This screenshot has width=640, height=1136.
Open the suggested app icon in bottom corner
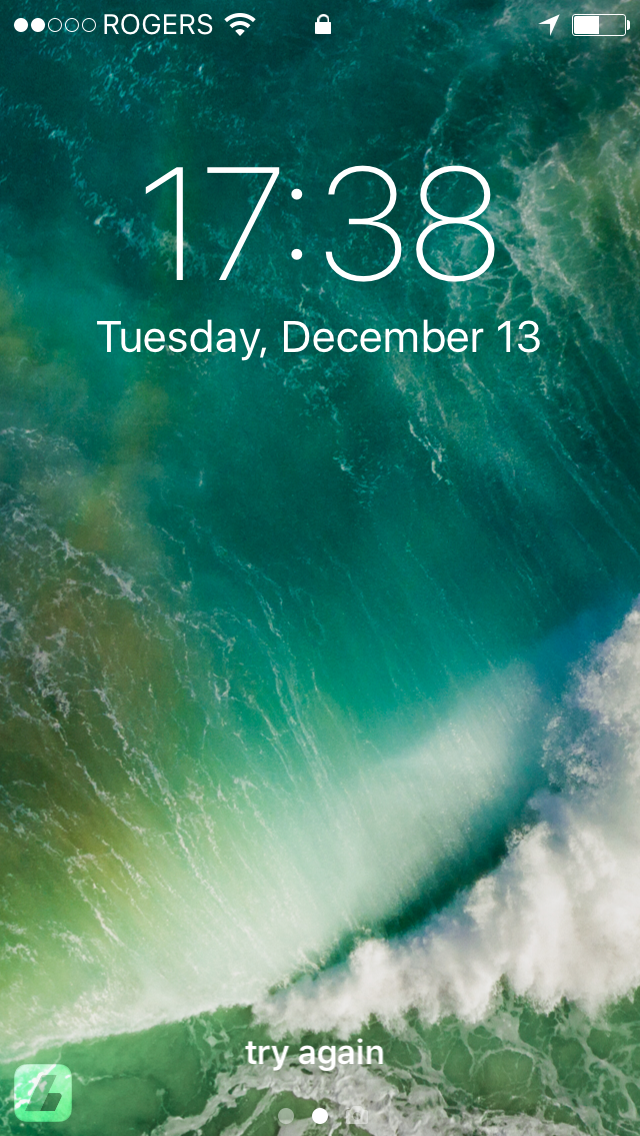[x=43, y=1092]
